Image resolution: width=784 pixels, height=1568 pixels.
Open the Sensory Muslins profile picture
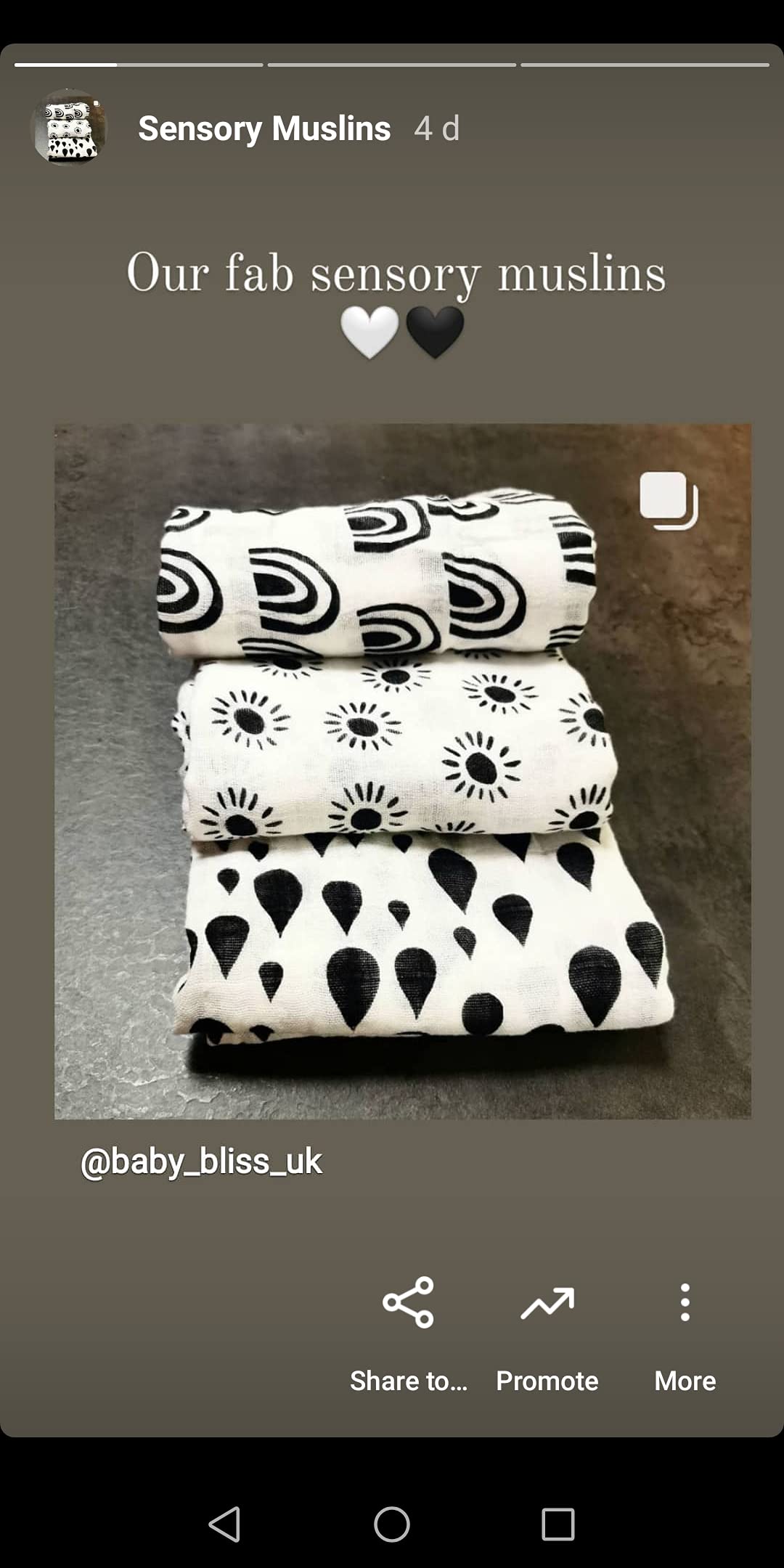[70, 128]
